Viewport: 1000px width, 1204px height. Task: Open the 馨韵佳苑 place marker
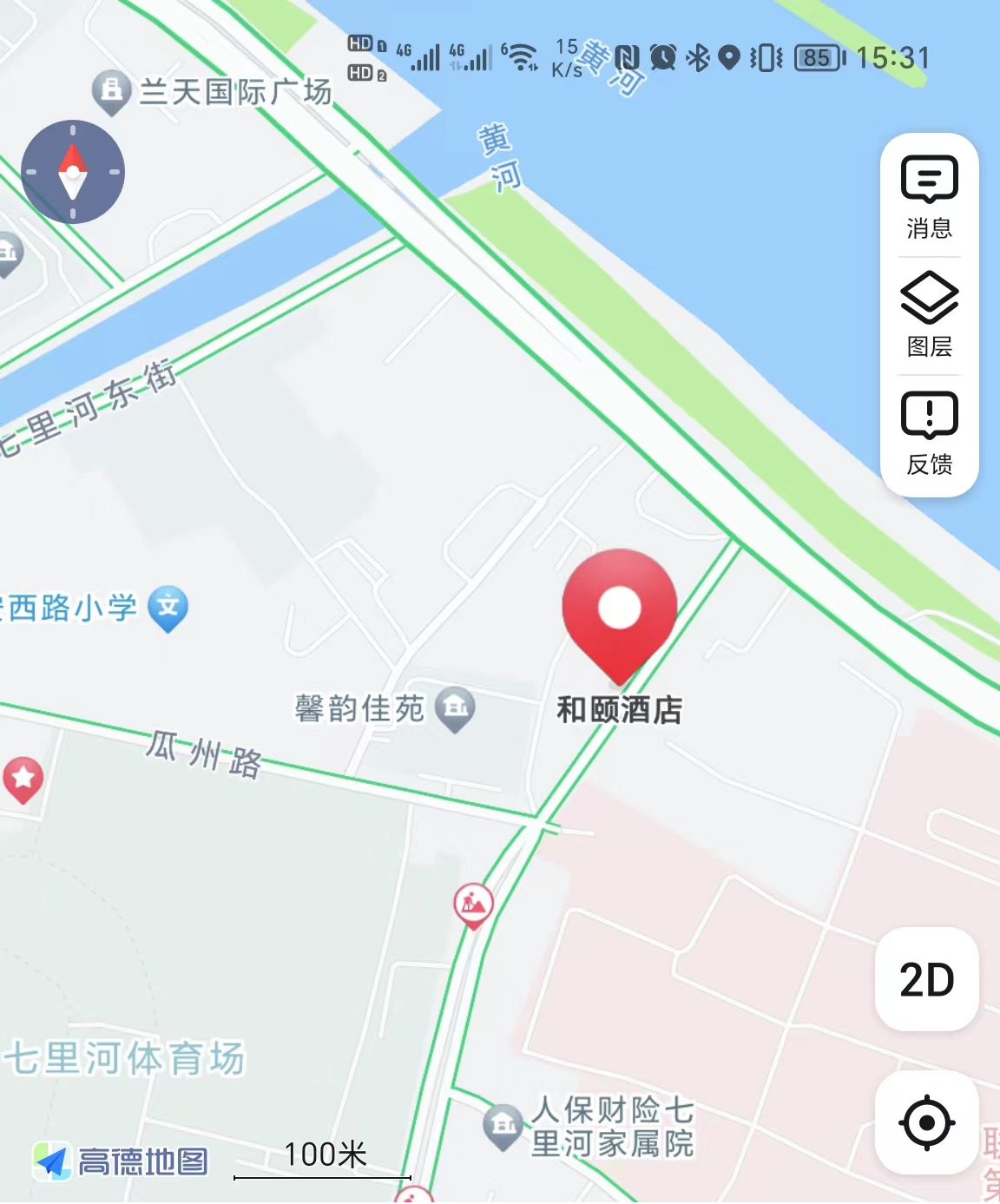pos(455,708)
